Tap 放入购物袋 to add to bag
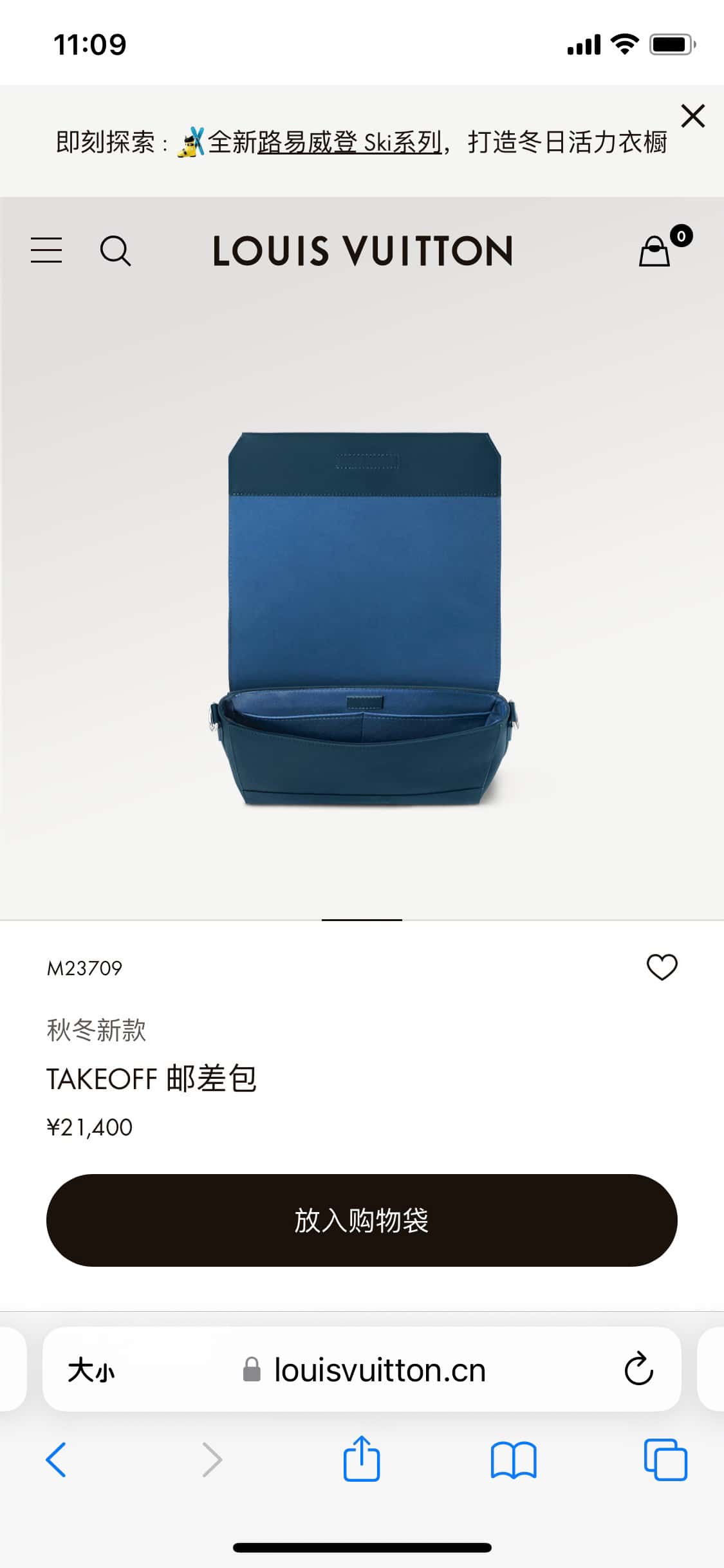Image resolution: width=724 pixels, height=1568 pixels. (362, 1220)
